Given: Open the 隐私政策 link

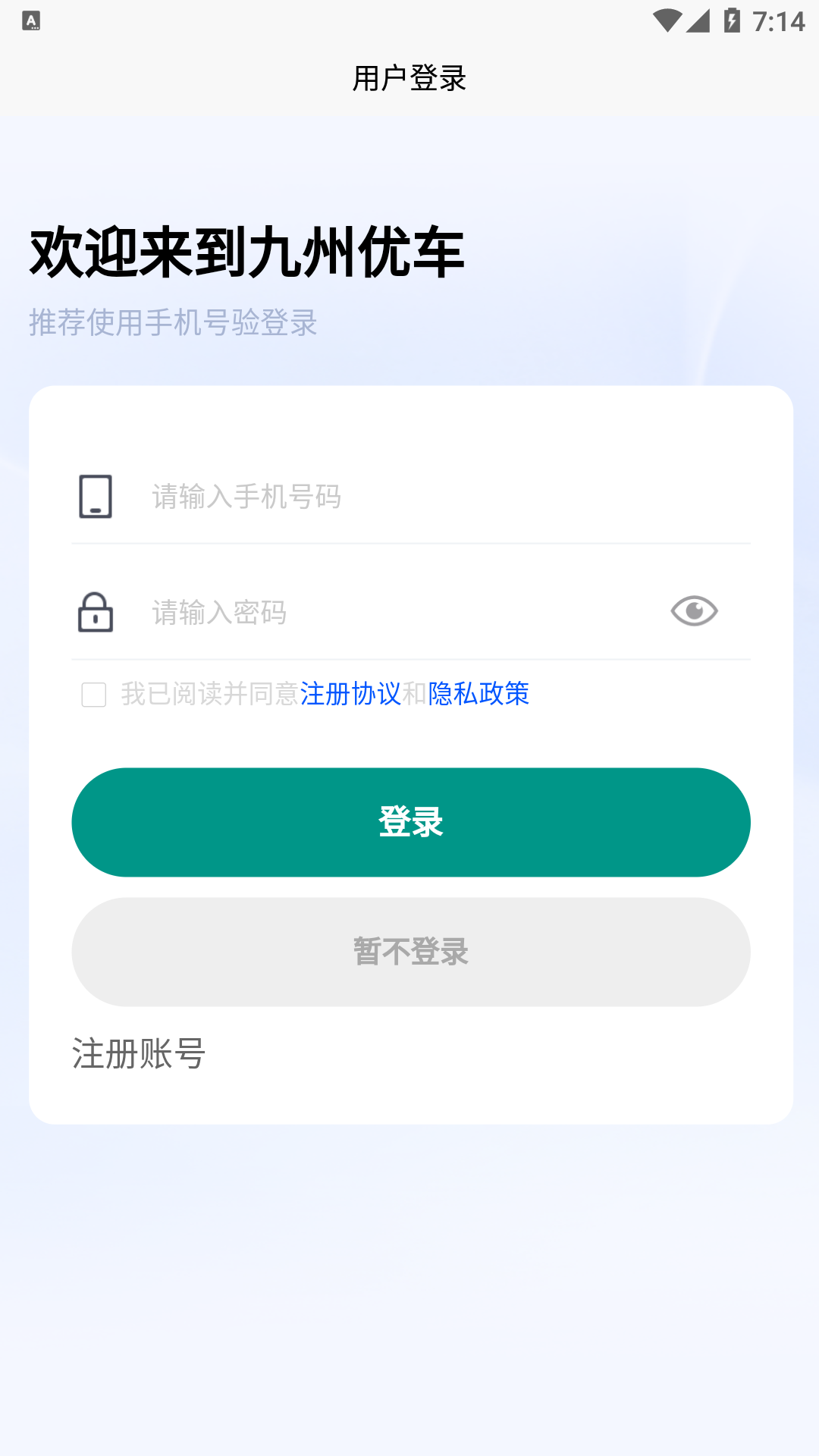Looking at the screenshot, I should (479, 694).
